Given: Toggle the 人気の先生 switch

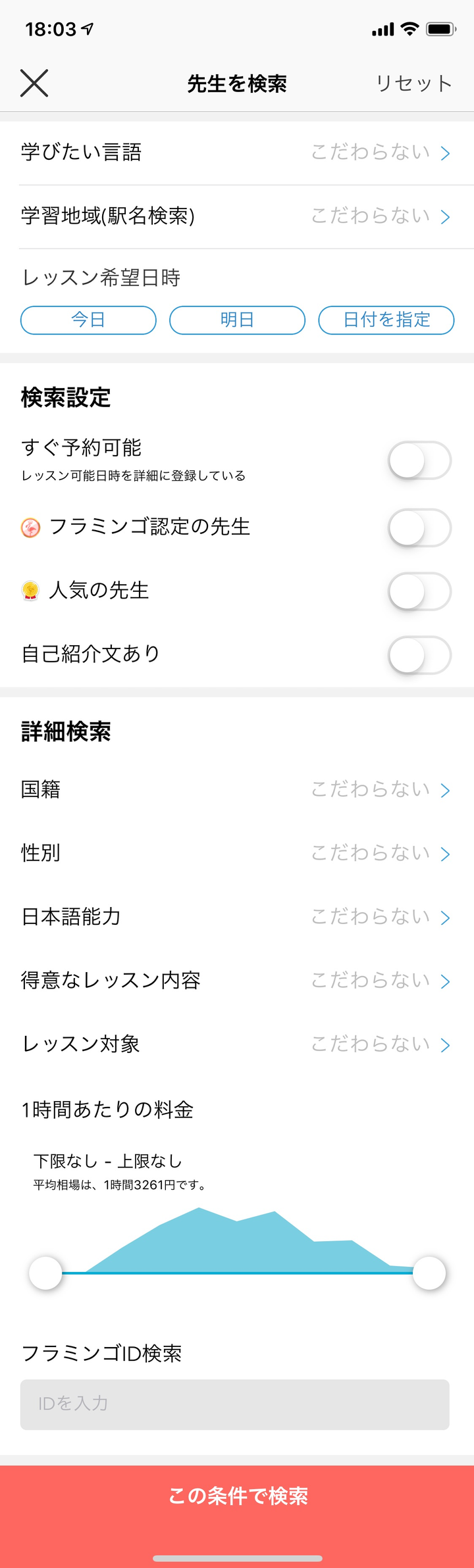Looking at the screenshot, I should [x=419, y=591].
